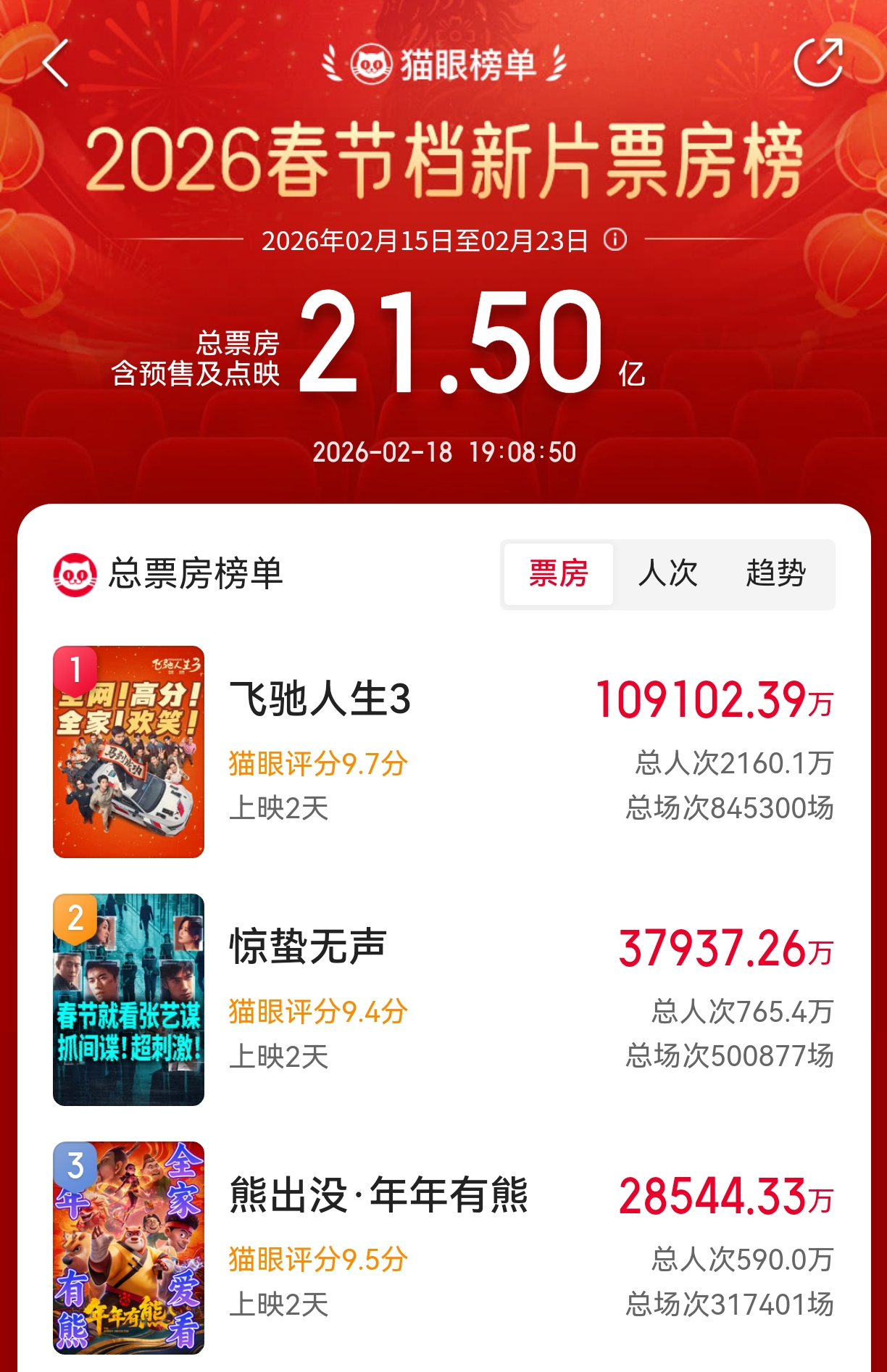Image resolution: width=887 pixels, height=1372 pixels.
Task: Share the box office chart
Action: 818,62
